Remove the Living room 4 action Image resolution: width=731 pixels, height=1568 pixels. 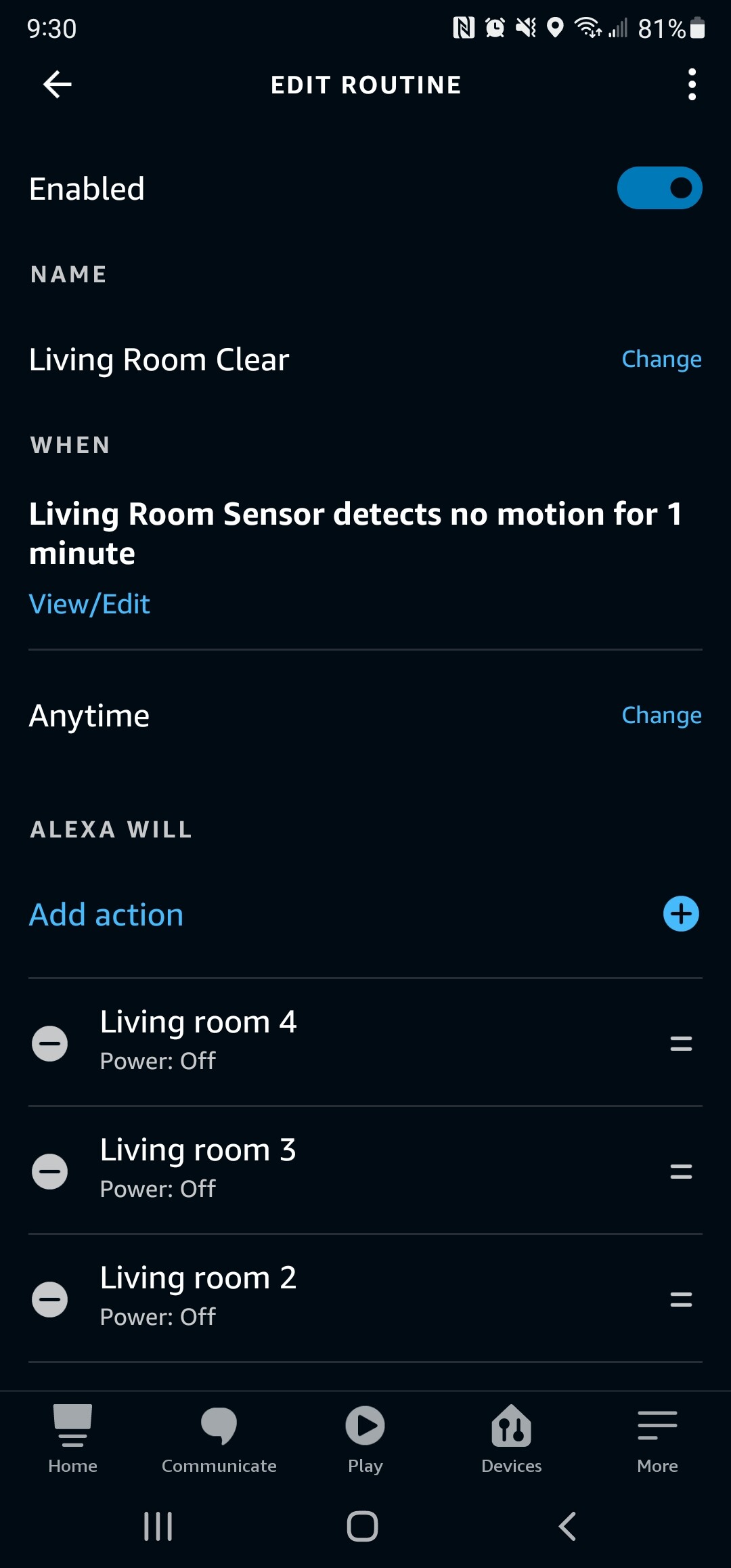coord(50,1043)
